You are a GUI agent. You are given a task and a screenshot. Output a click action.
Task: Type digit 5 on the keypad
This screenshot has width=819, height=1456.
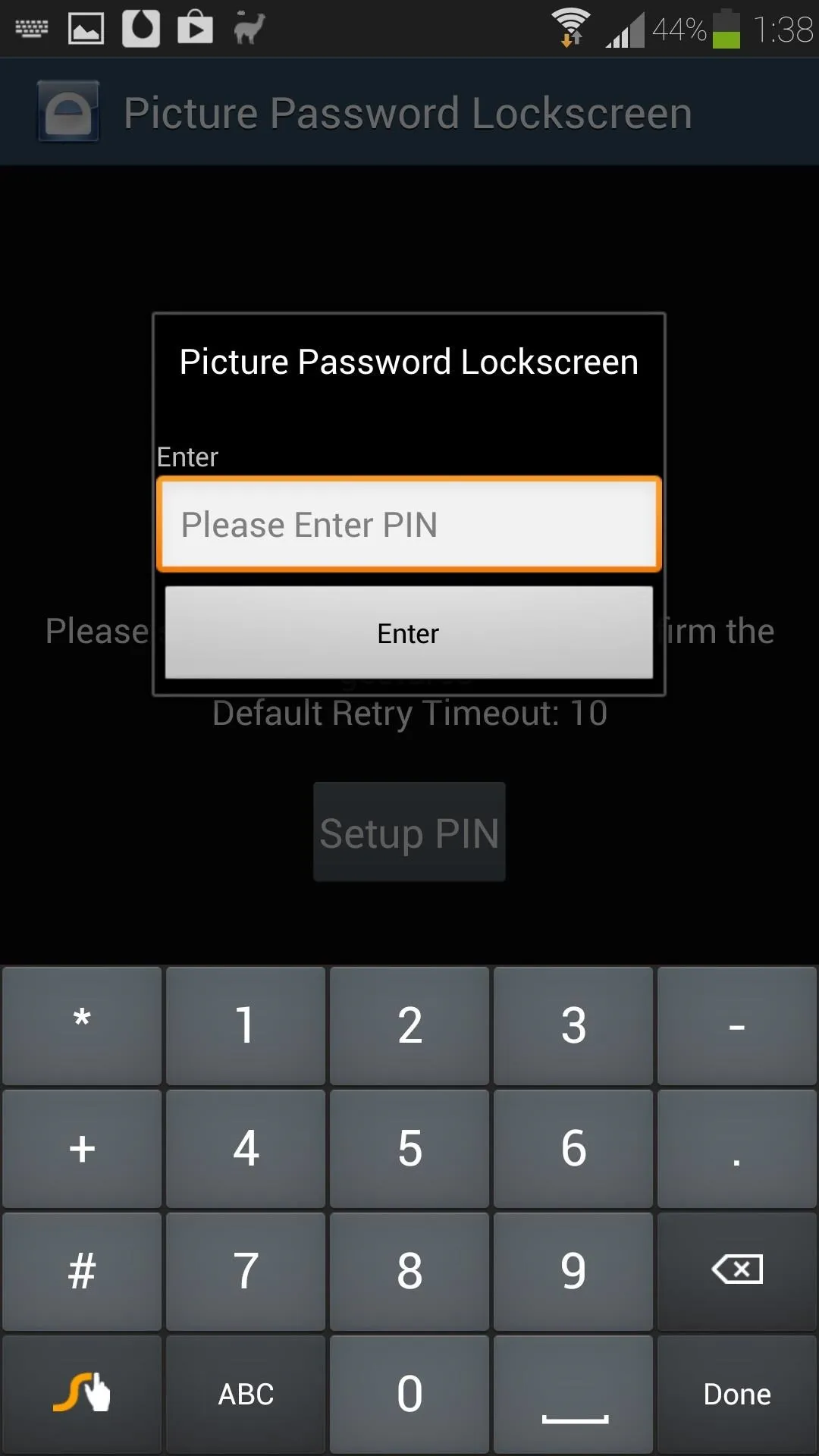(x=409, y=1148)
